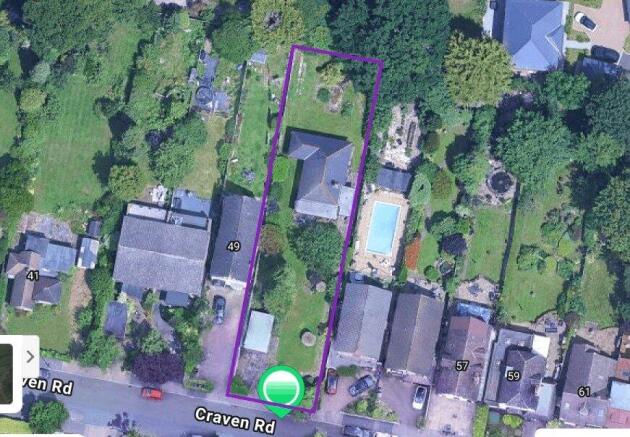Open the street view thumbnail preview

pyautogui.click(x=6, y=374)
